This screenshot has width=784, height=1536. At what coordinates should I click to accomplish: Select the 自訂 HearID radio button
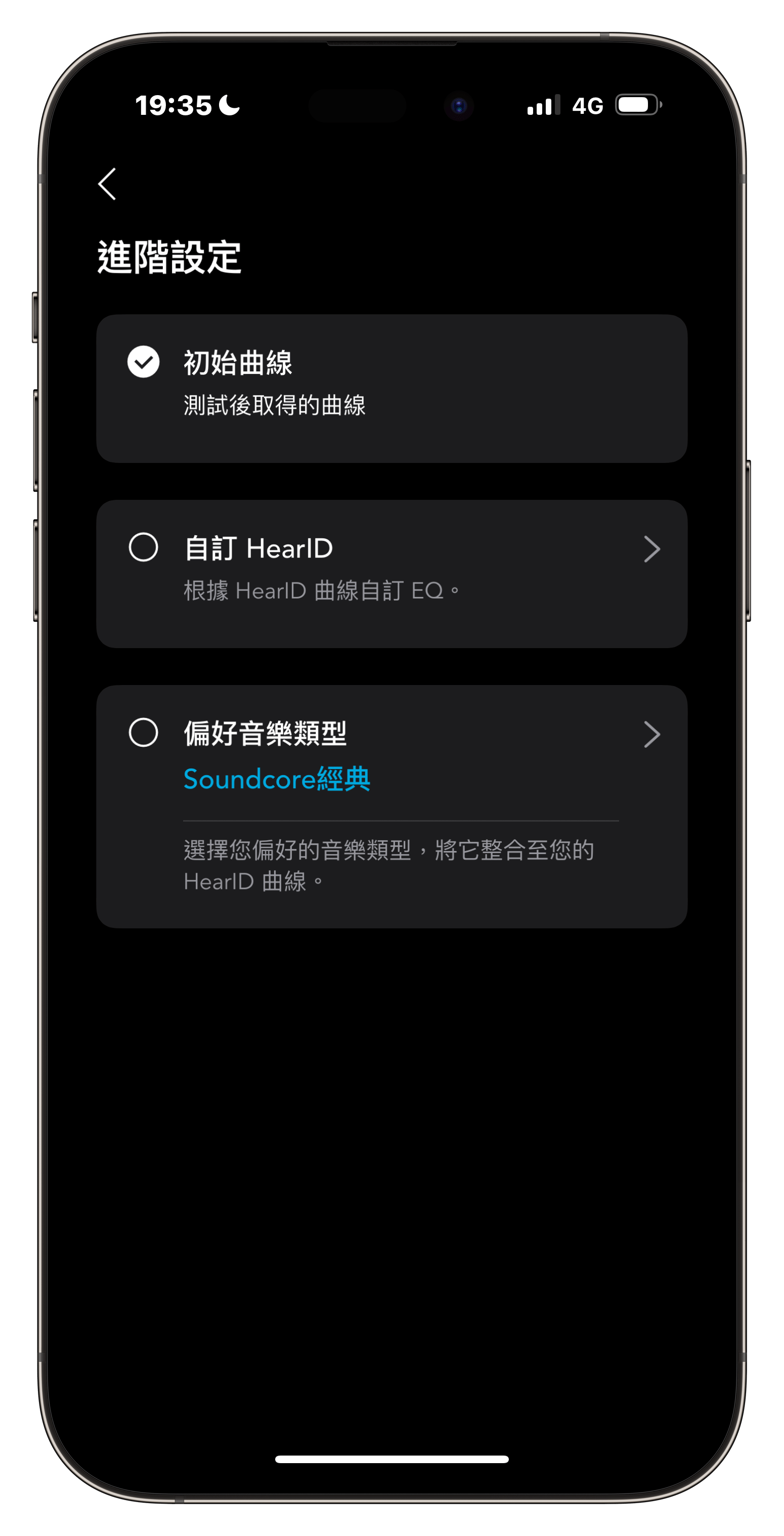pyautogui.click(x=144, y=547)
